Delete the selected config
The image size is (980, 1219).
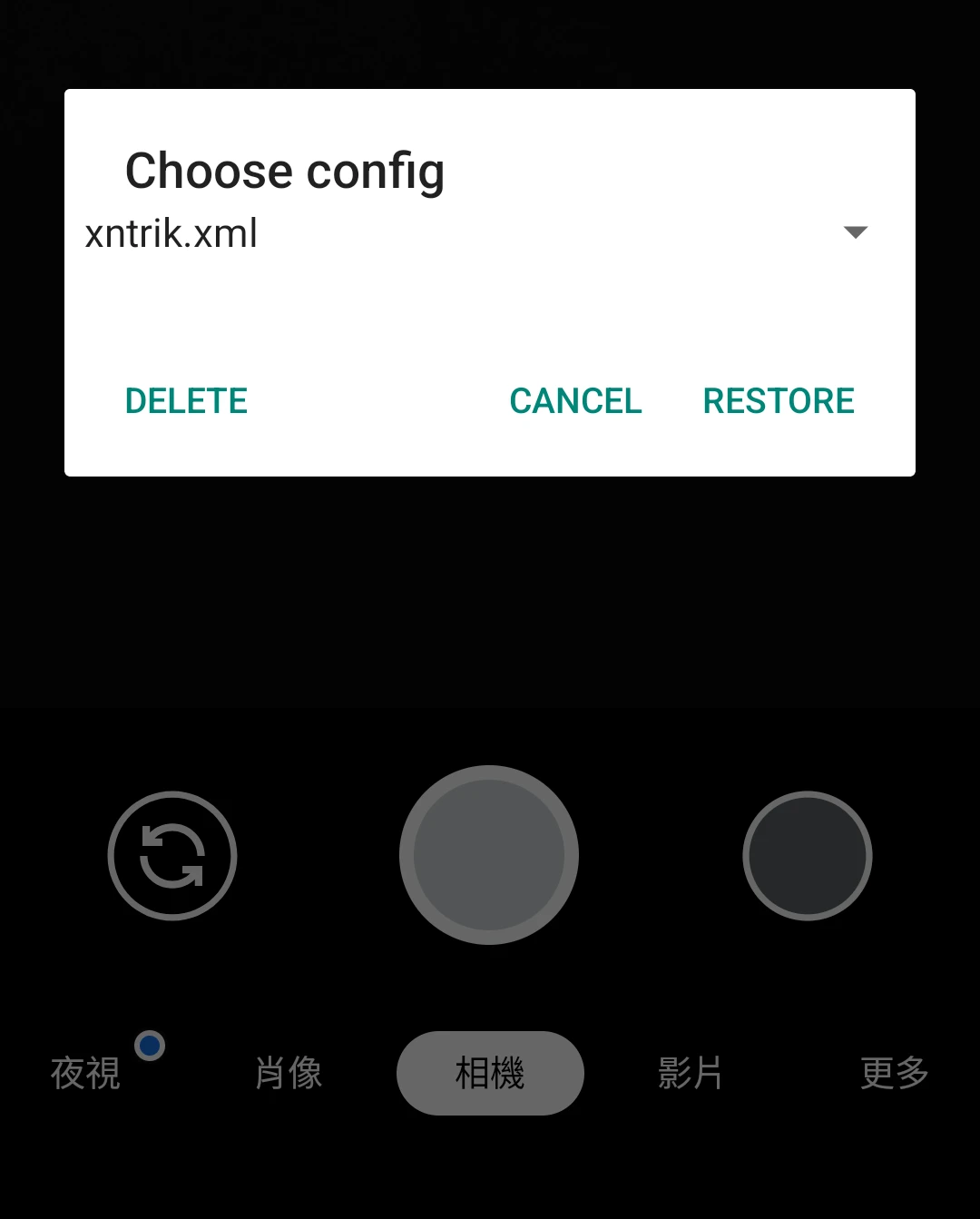pos(186,401)
